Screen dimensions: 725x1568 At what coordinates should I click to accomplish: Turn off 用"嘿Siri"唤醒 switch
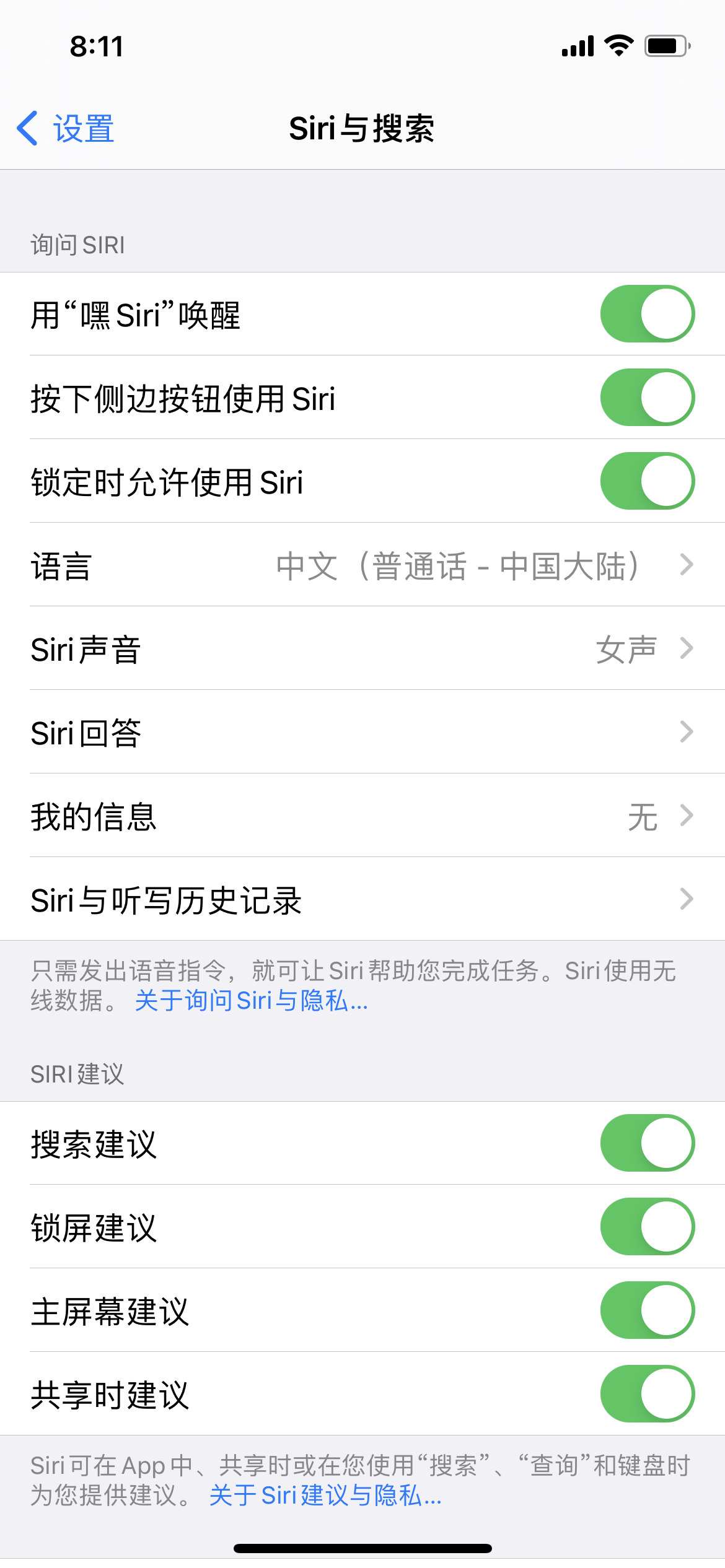click(x=647, y=314)
